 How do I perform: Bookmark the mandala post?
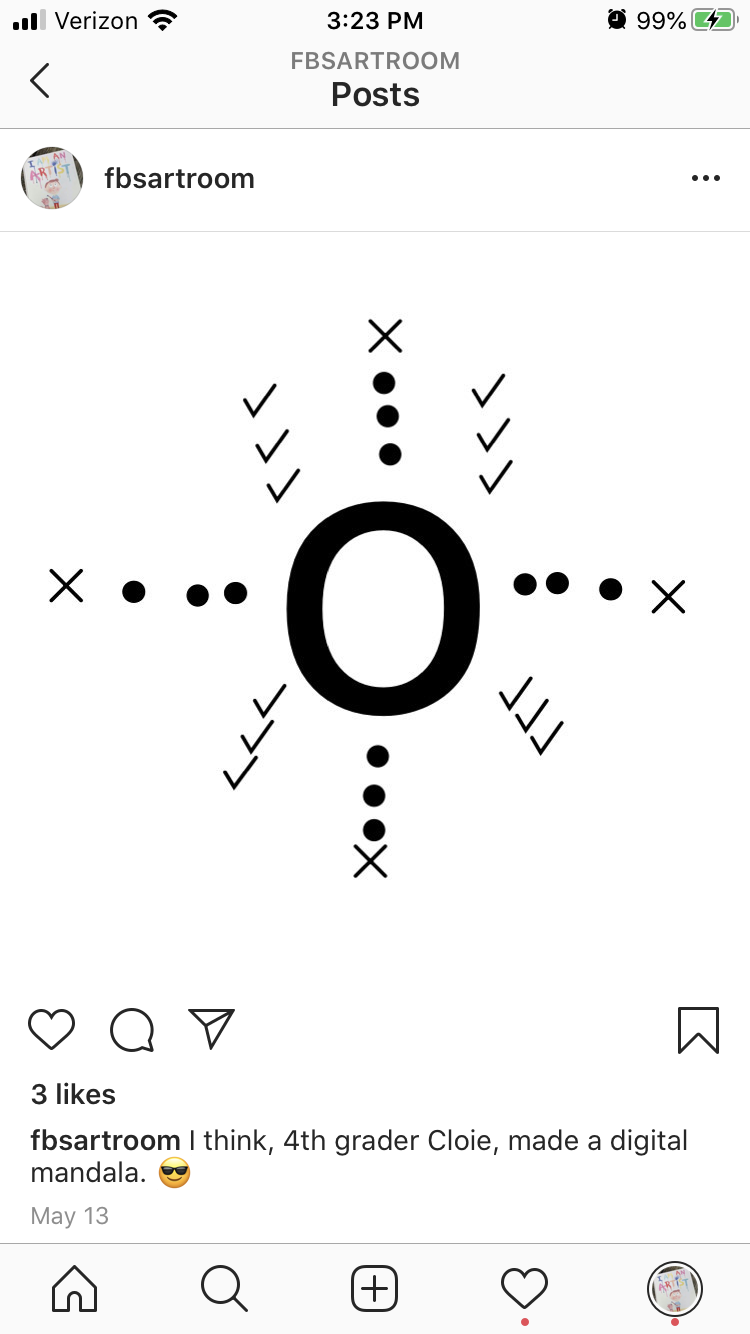(x=698, y=1029)
